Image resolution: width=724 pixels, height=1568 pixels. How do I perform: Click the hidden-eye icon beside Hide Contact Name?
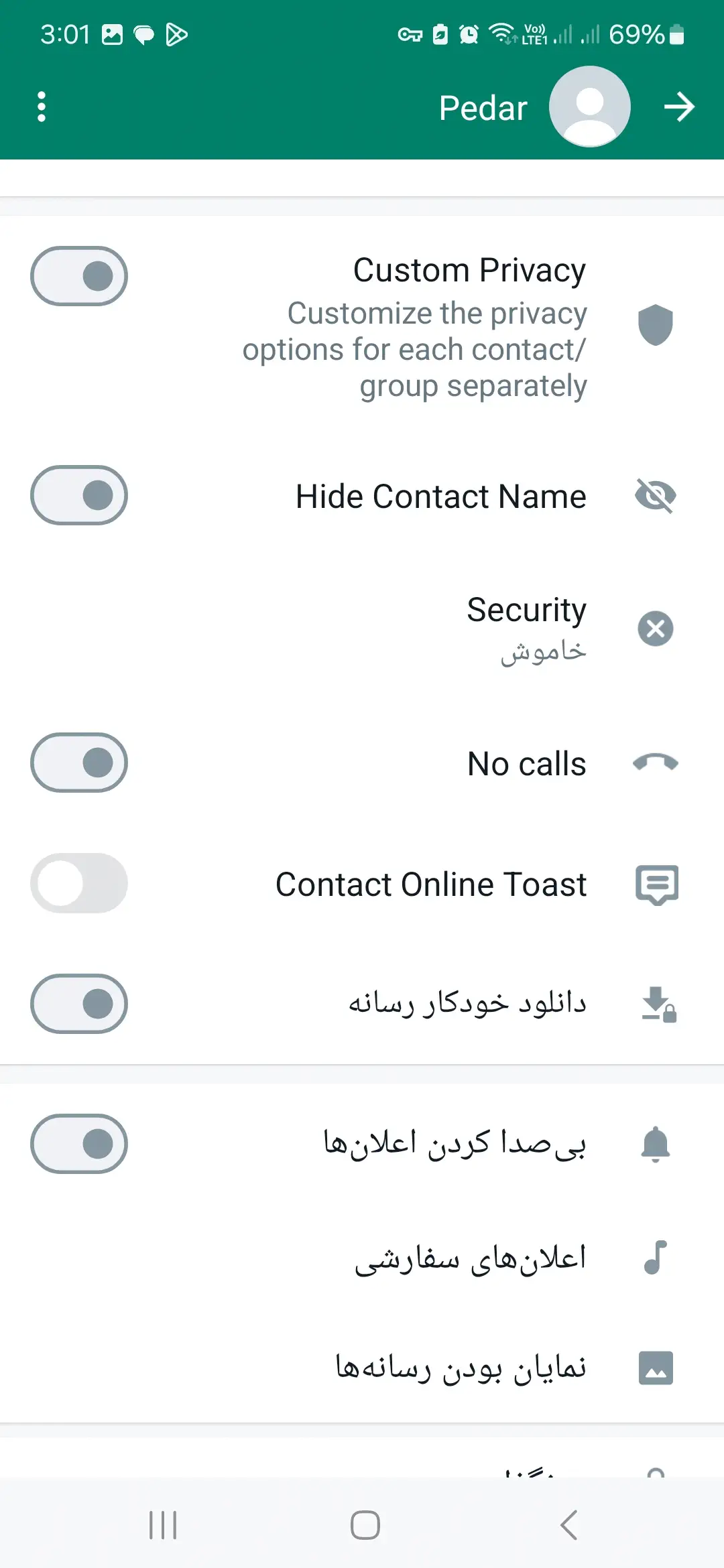[x=656, y=497]
